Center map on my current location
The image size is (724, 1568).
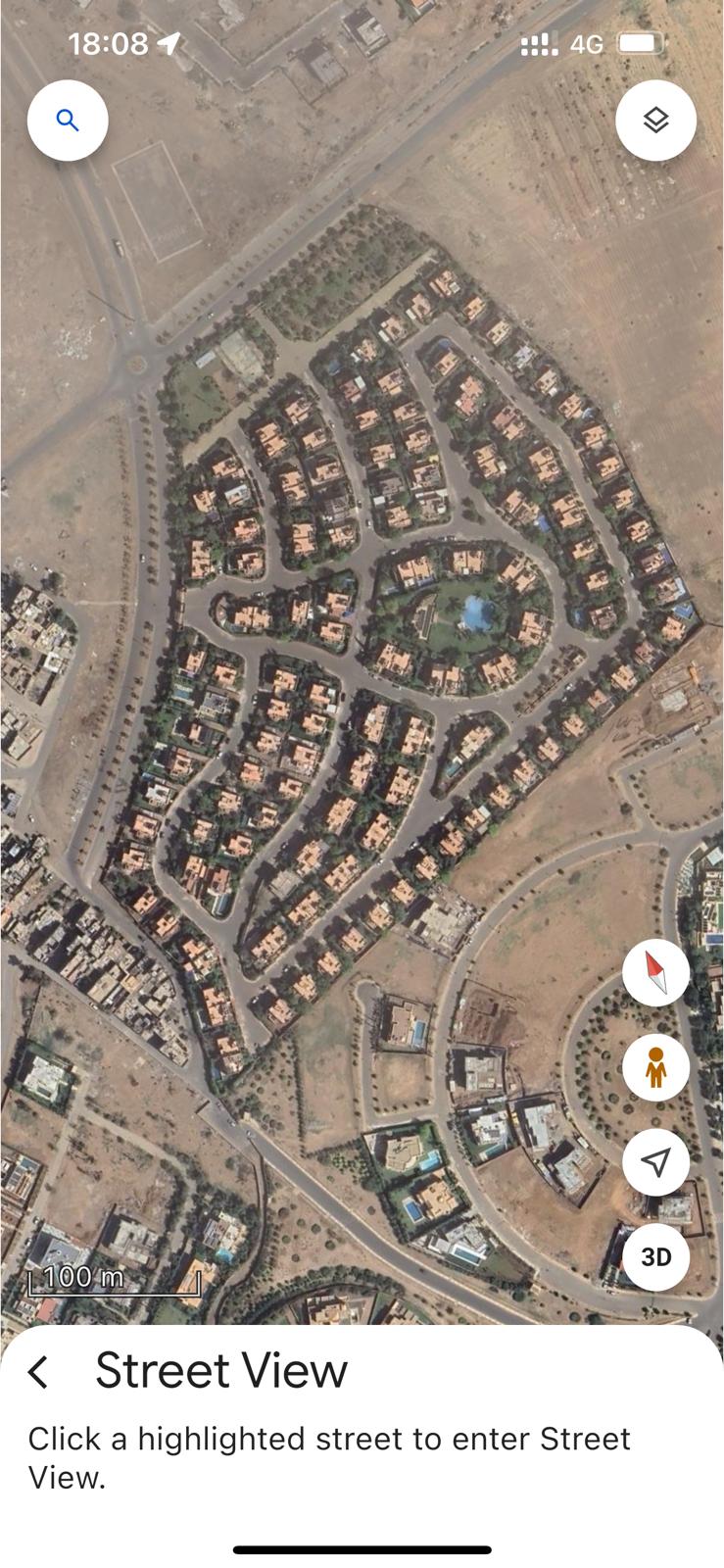655,1161
